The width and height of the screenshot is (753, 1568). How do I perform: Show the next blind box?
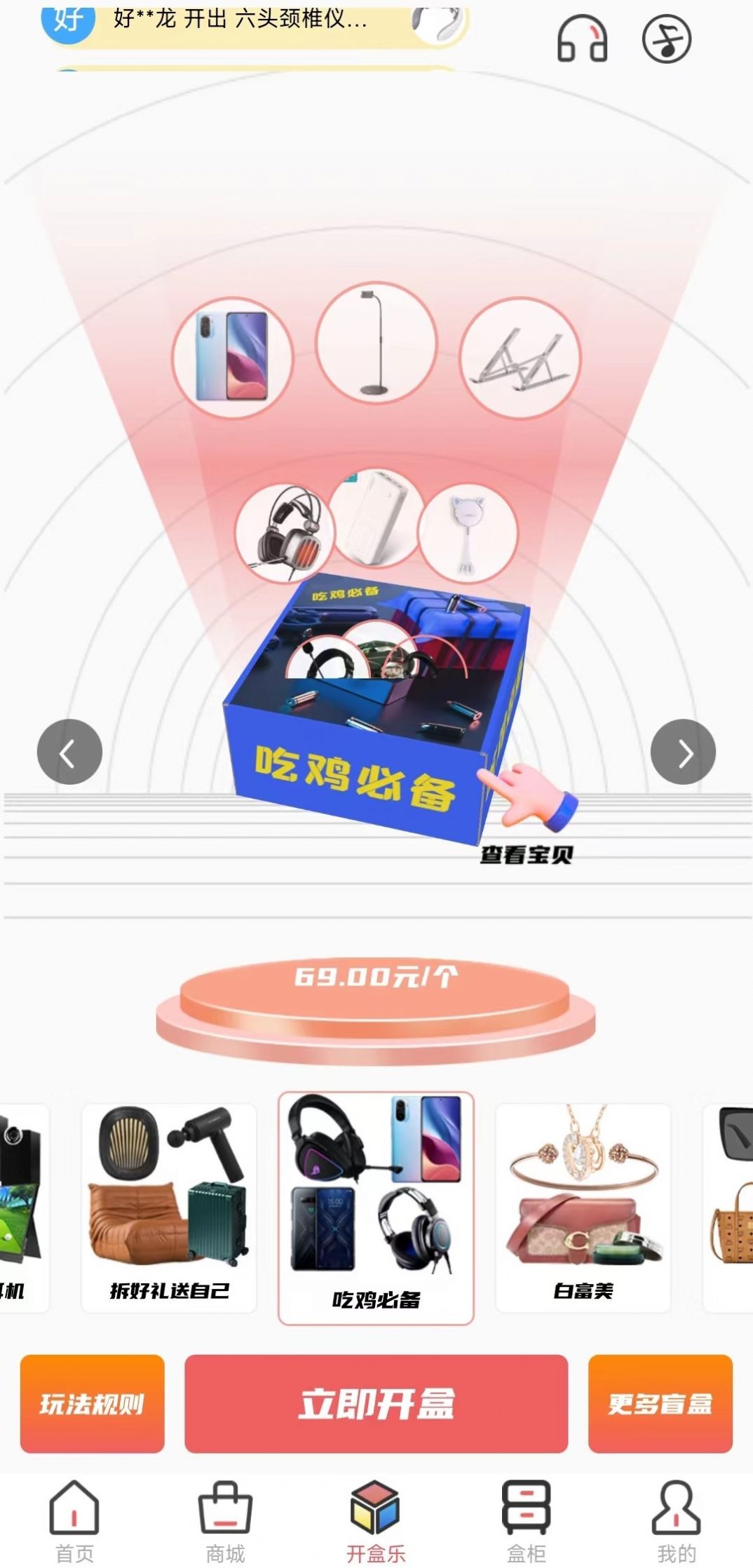pyautogui.click(x=683, y=752)
